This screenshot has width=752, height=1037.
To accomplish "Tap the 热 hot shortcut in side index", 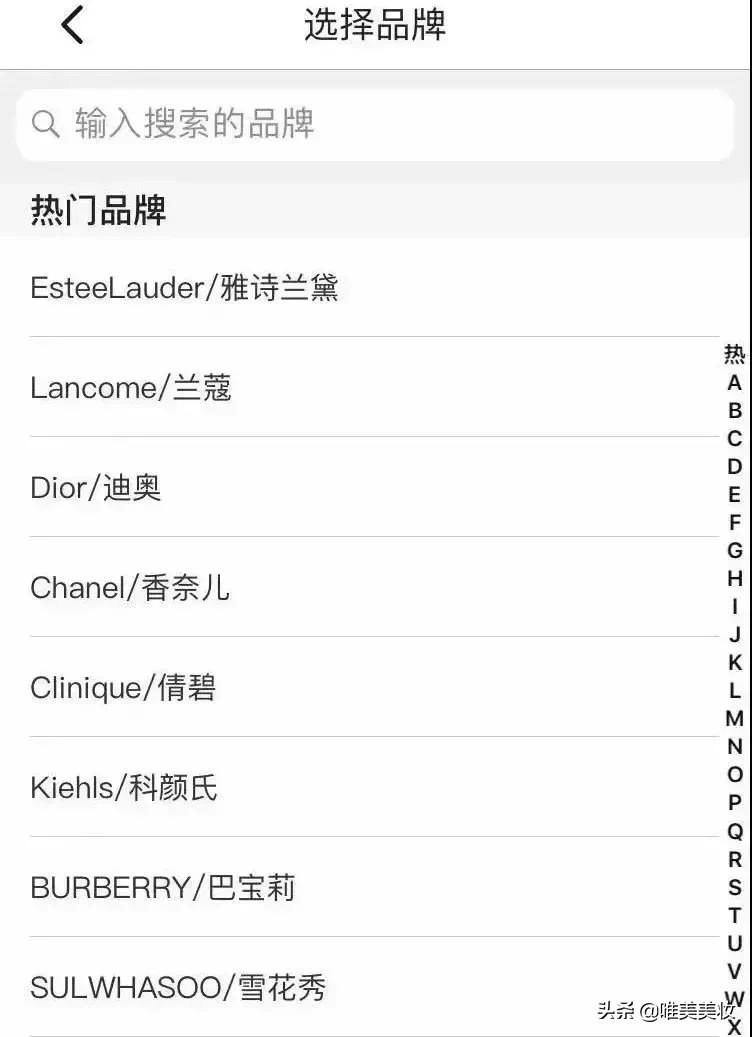I will click(733, 356).
